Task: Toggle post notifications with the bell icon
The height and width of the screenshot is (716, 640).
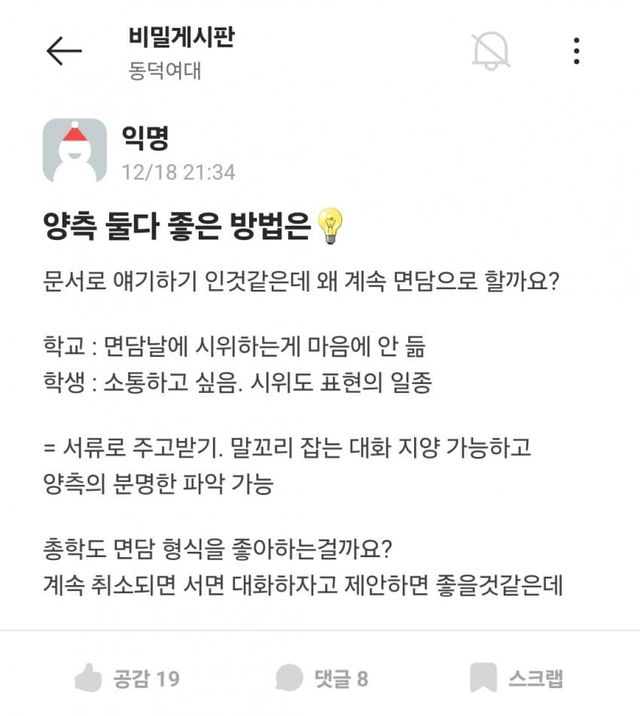Action: 492,52
